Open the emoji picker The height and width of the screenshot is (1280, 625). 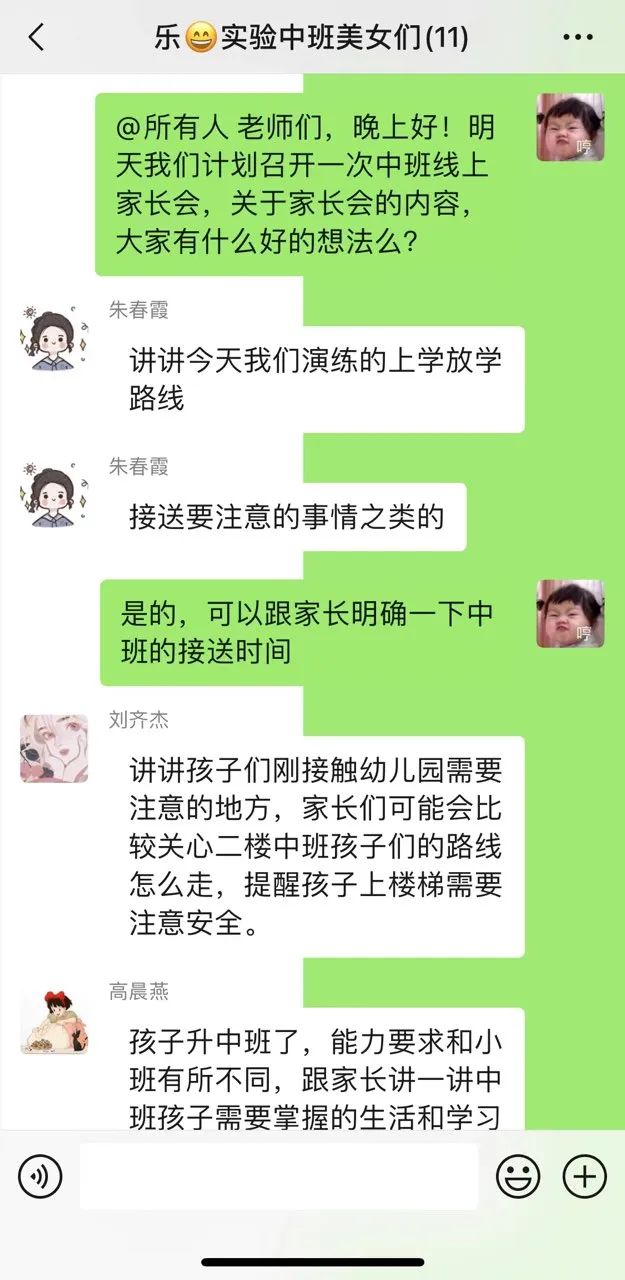[x=518, y=1177]
